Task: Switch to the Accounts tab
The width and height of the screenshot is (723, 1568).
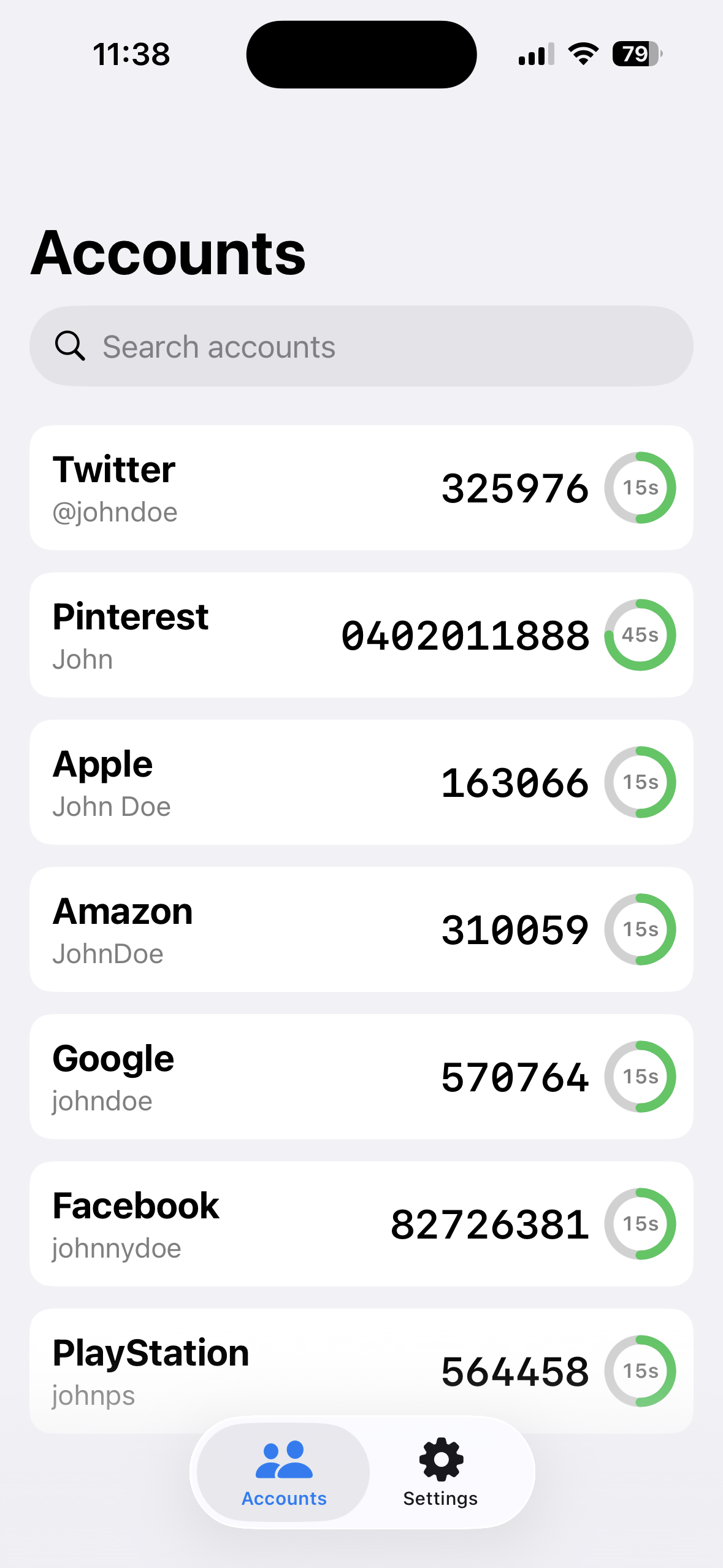Action: [x=284, y=1472]
